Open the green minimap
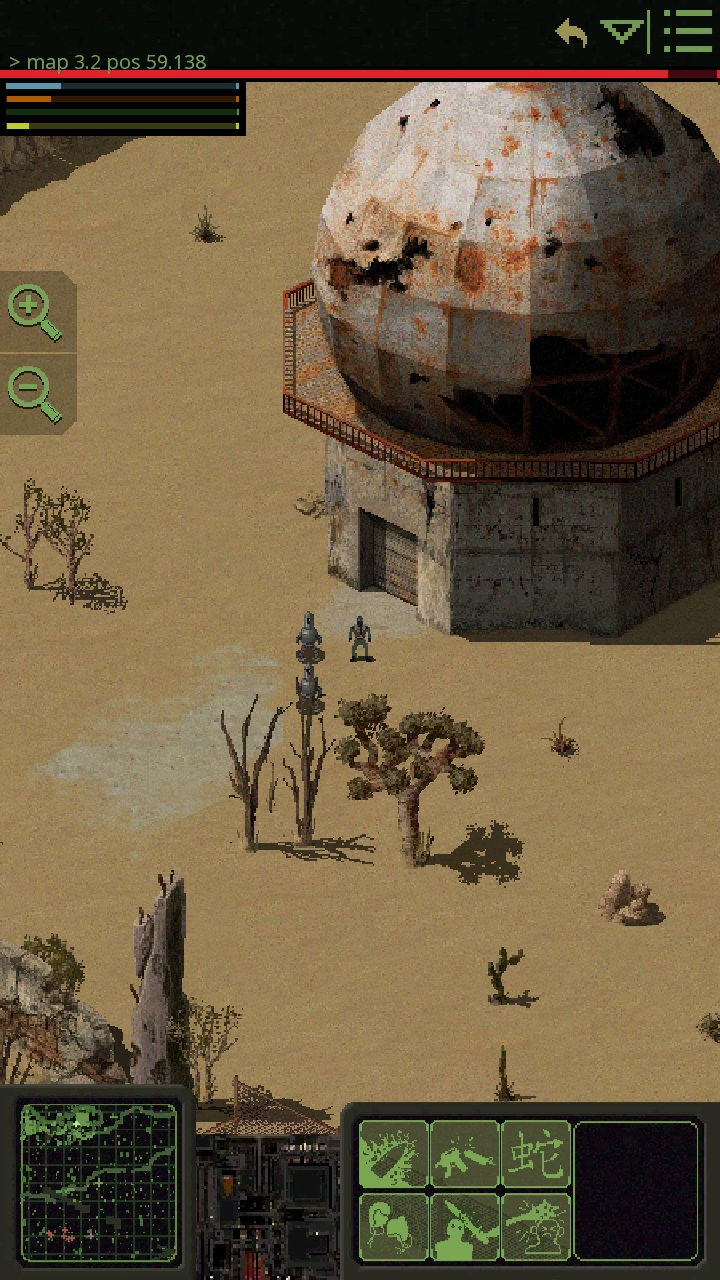 point(99,1182)
